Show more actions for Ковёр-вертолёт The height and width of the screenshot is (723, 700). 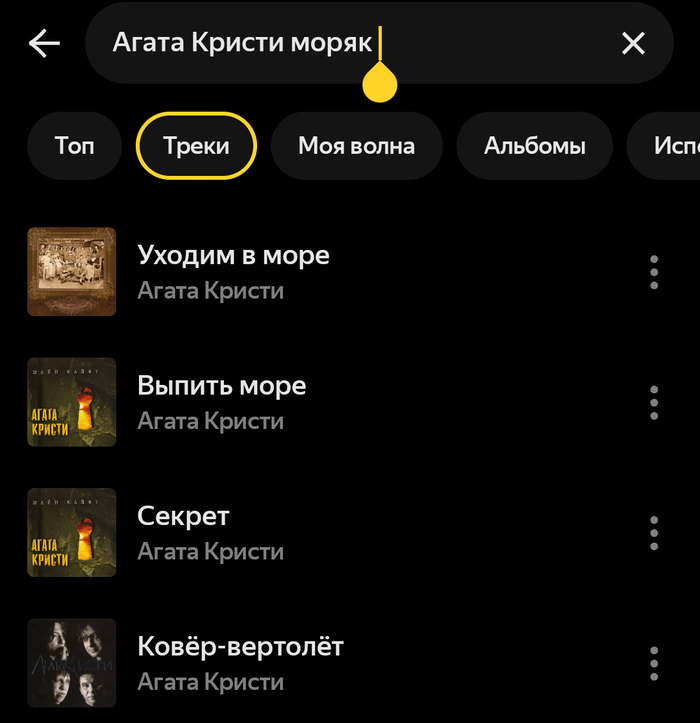(654, 662)
